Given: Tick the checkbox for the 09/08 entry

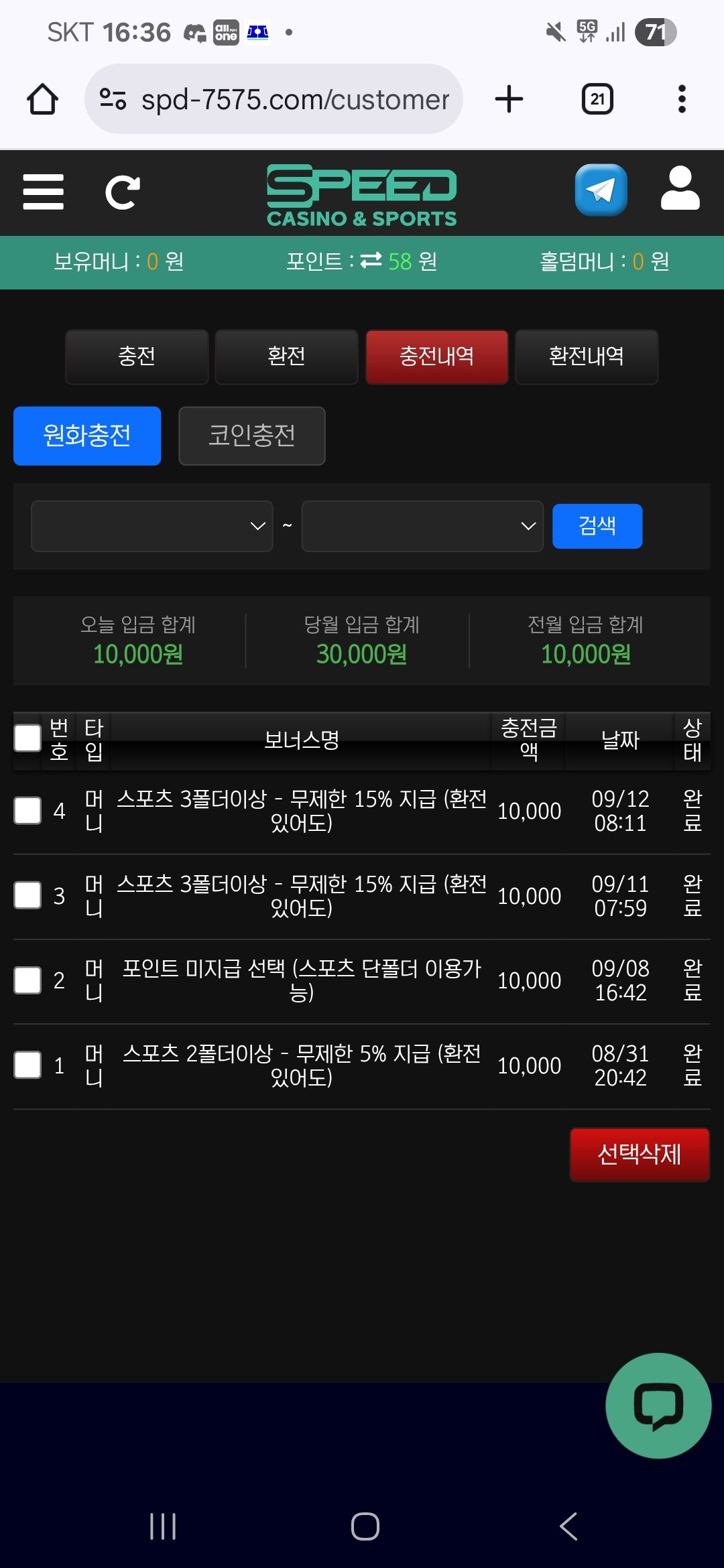Looking at the screenshot, I should click(x=27, y=980).
